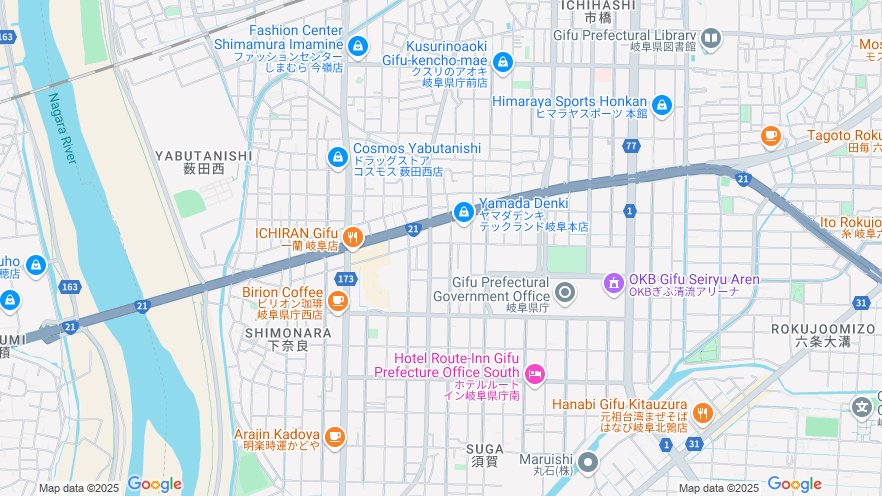Select the ICHIRAN Gifu restaurant pin
This screenshot has height=496, width=882.
[x=352, y=237]
